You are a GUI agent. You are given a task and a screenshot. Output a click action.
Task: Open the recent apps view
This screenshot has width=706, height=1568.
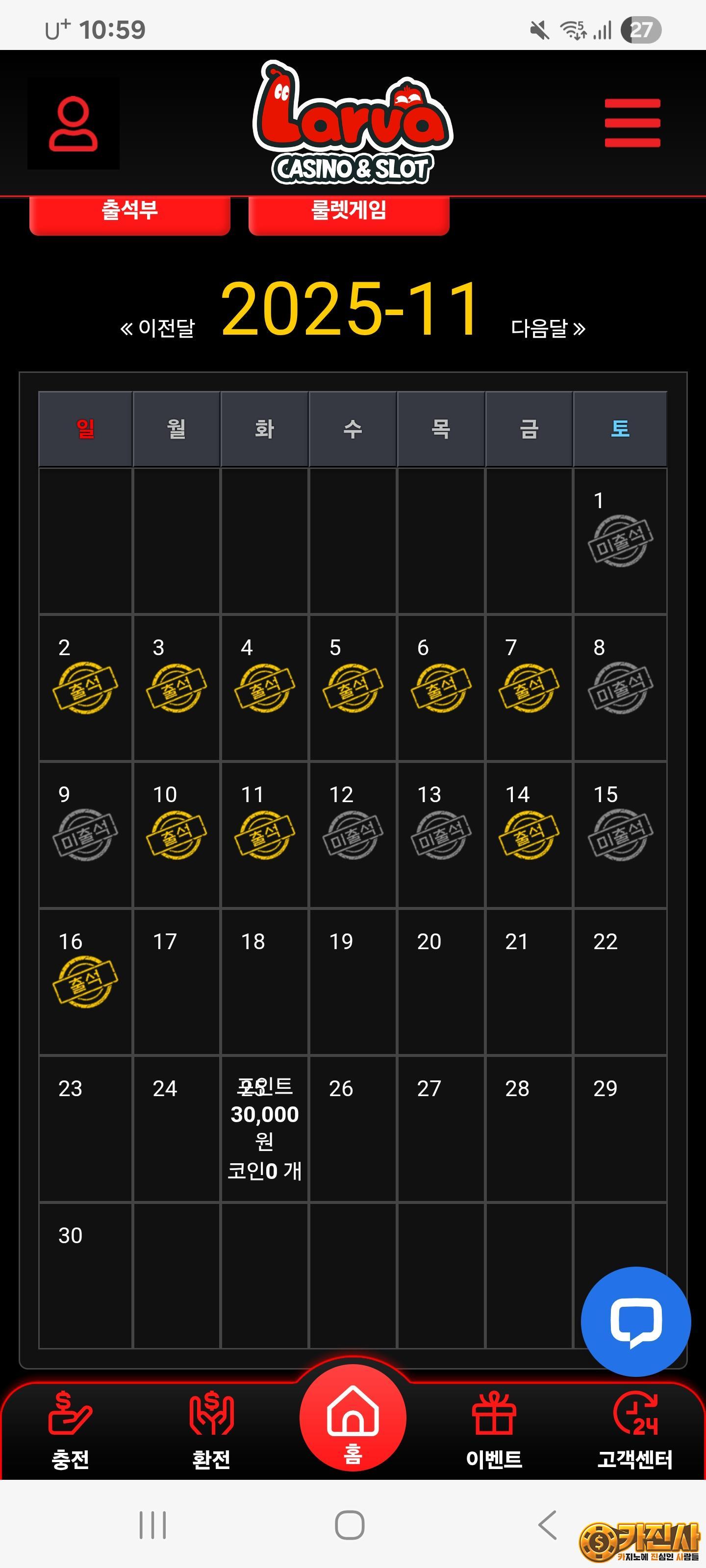[152, 1525]
